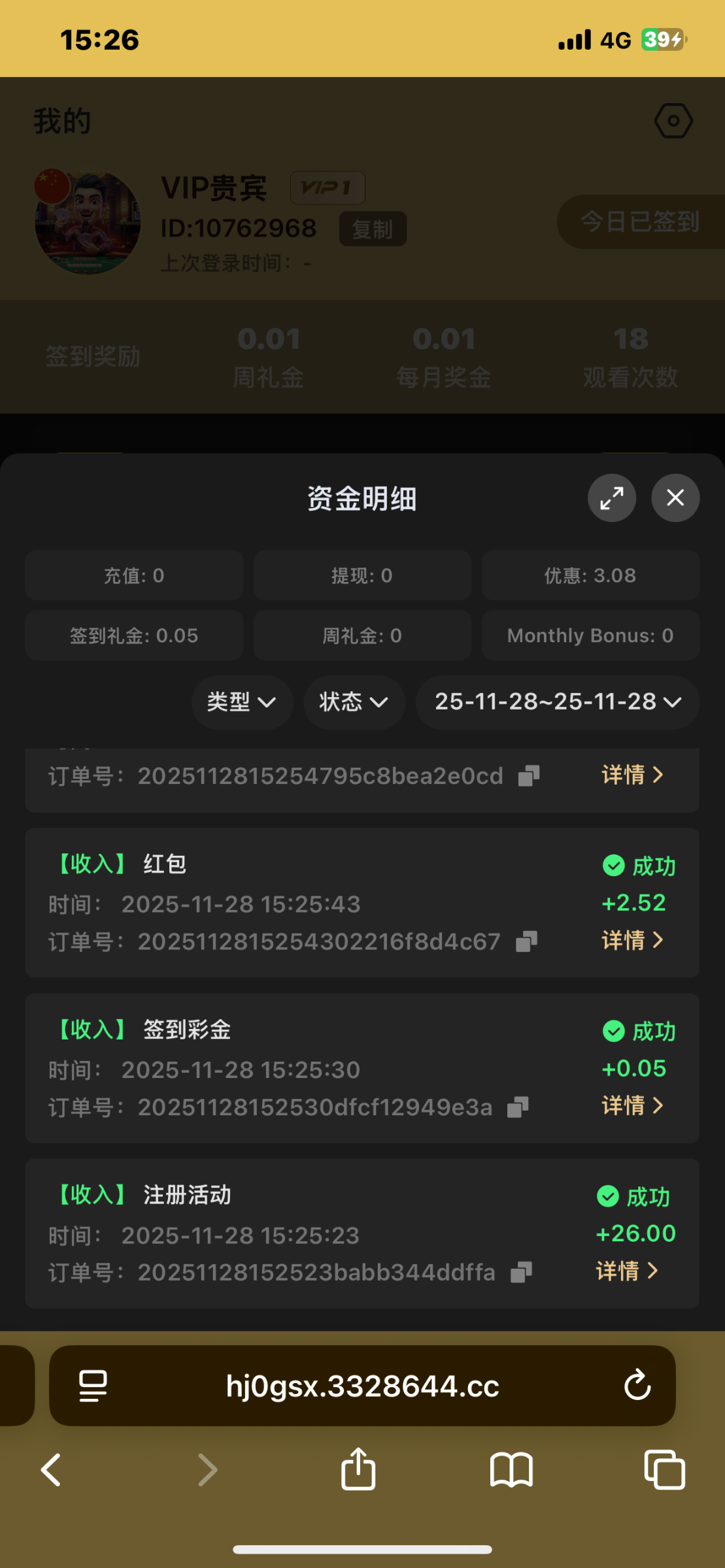Open Safari share sheet
The image size is (725, 1568).
[x=357, y=1471]
